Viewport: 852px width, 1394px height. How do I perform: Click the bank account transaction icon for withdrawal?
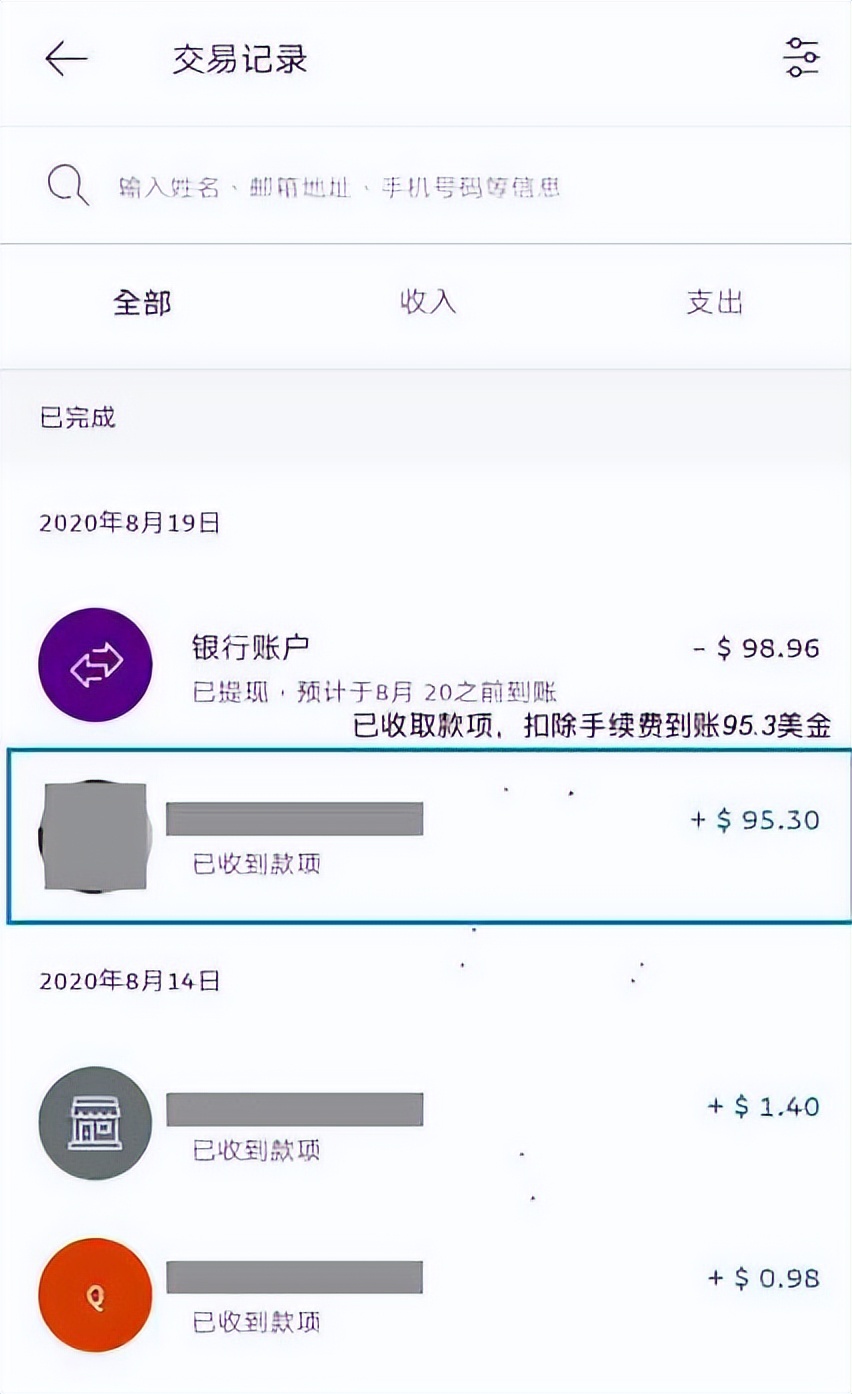coord(95,664)
